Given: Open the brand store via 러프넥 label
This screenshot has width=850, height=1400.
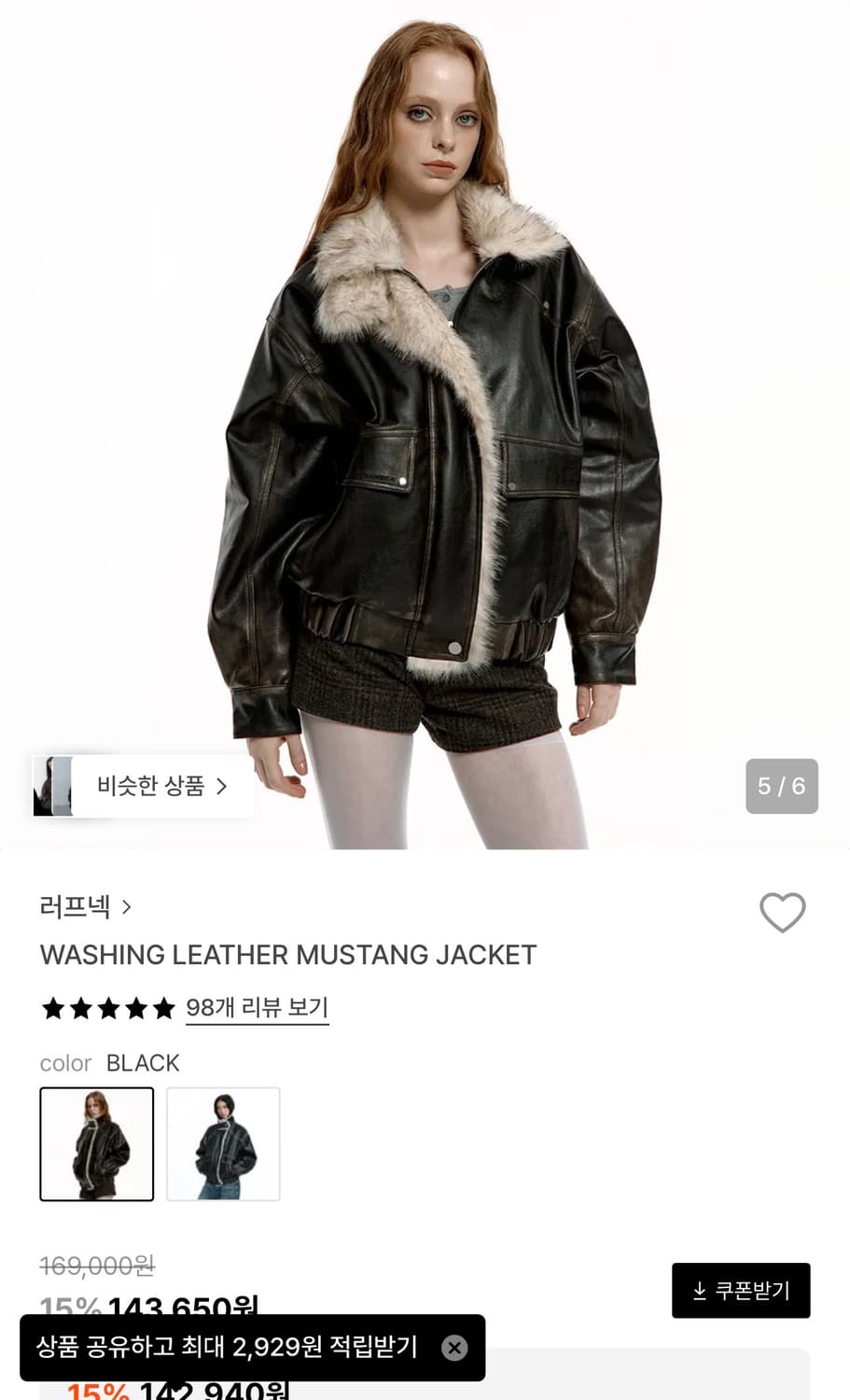Looking at the screenshot, I should (75, 906).
